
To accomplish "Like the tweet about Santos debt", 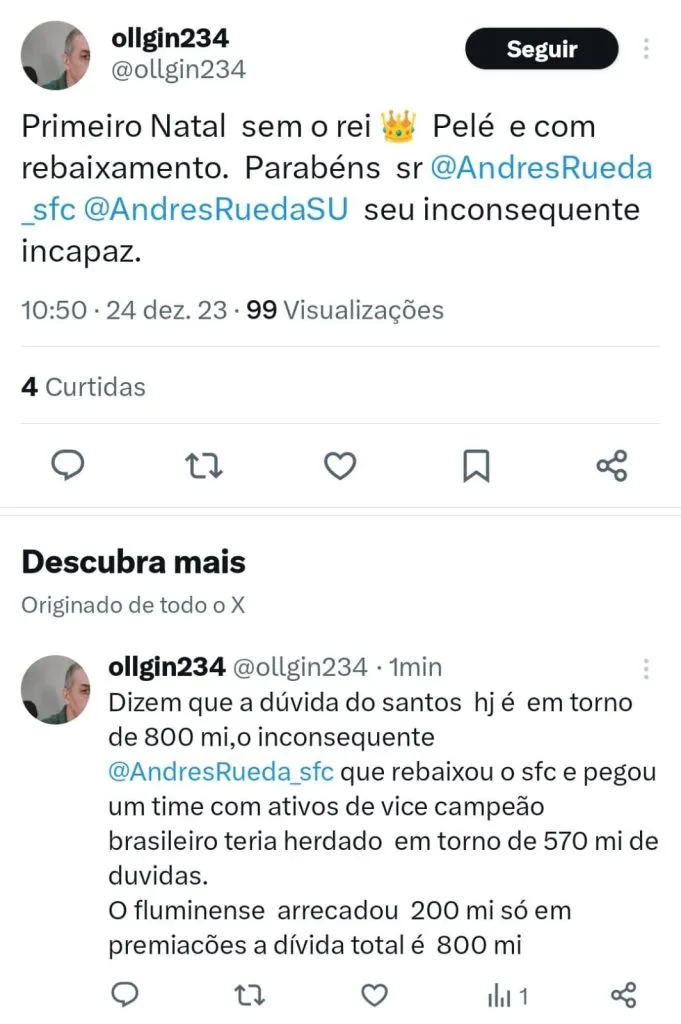I will point(374,994).
